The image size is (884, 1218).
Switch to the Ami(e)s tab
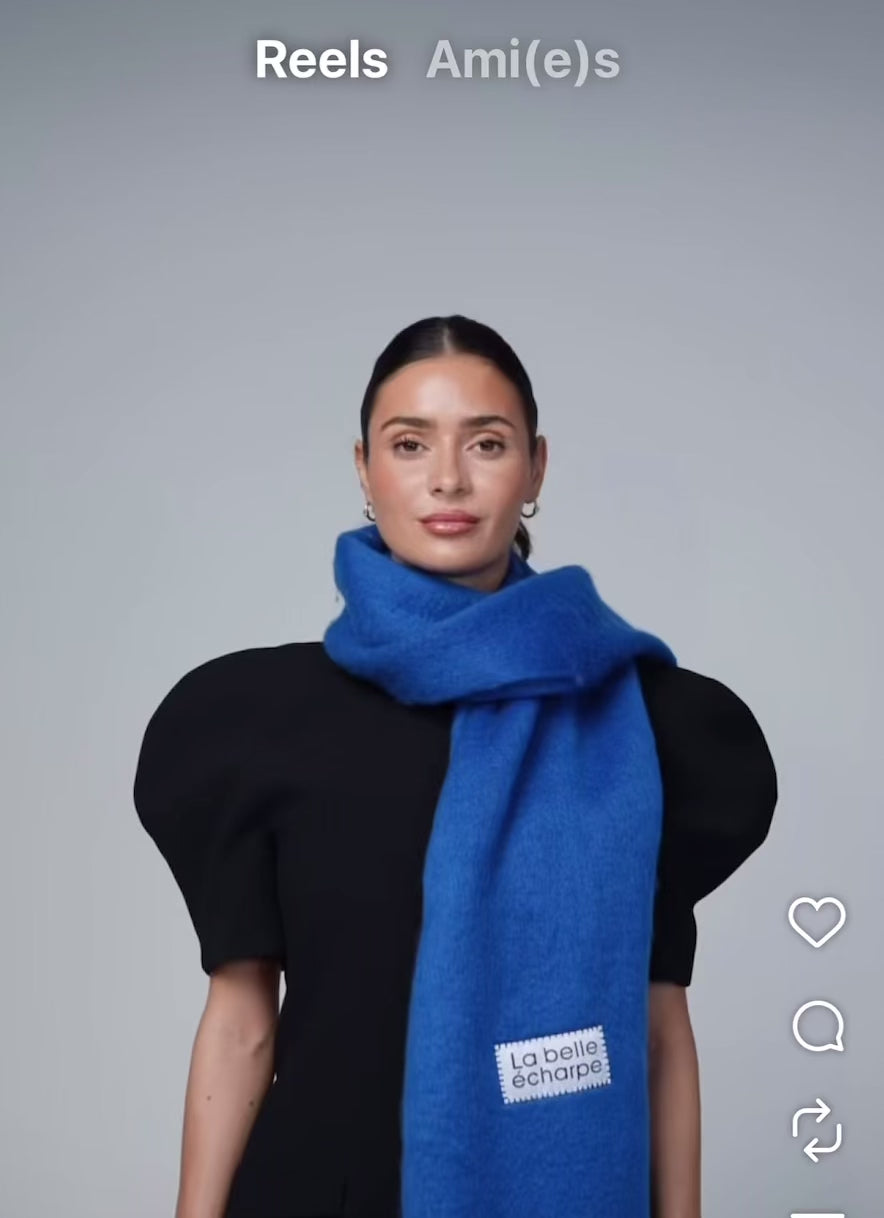(522, 61)
